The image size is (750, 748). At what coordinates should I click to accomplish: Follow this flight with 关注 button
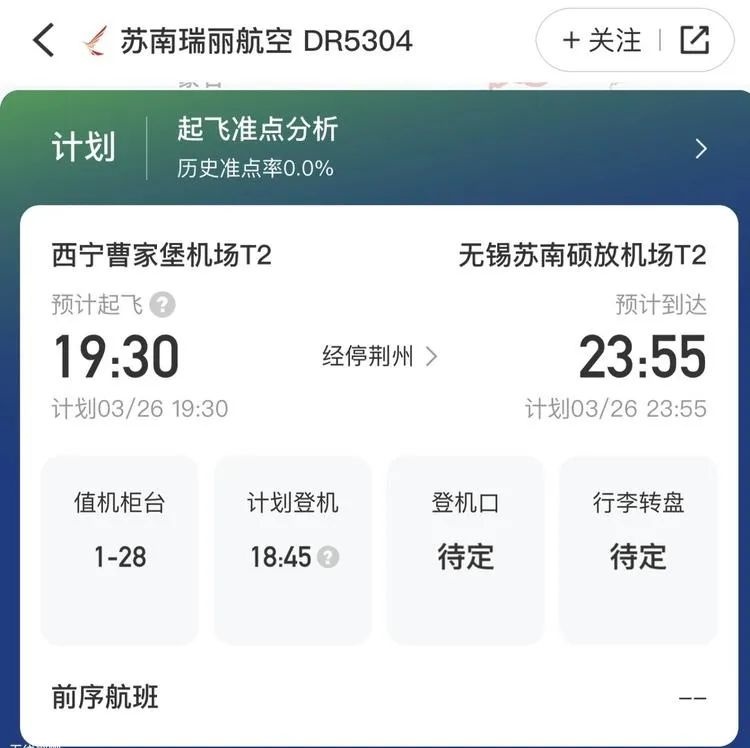602,40
